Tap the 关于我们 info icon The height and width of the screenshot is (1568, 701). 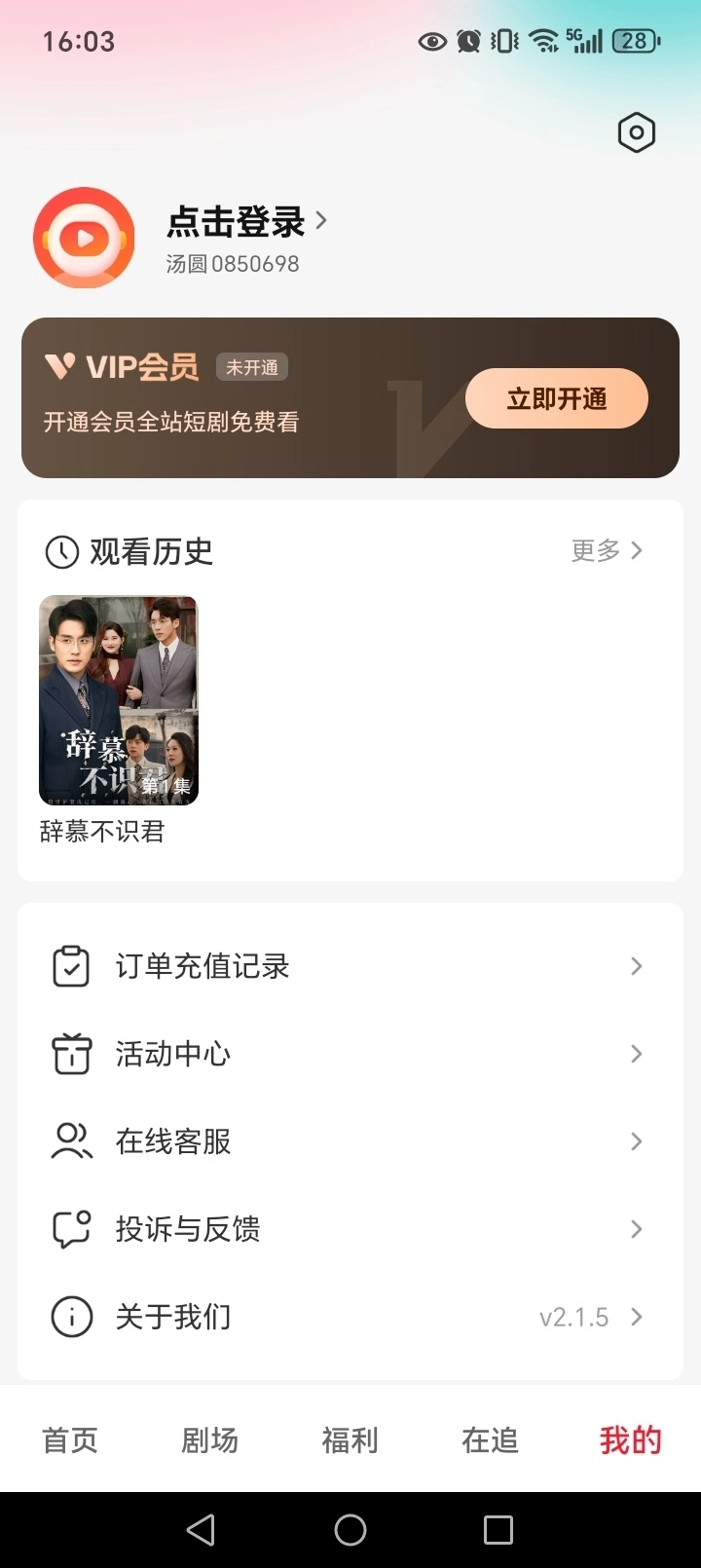point(70,1316)
